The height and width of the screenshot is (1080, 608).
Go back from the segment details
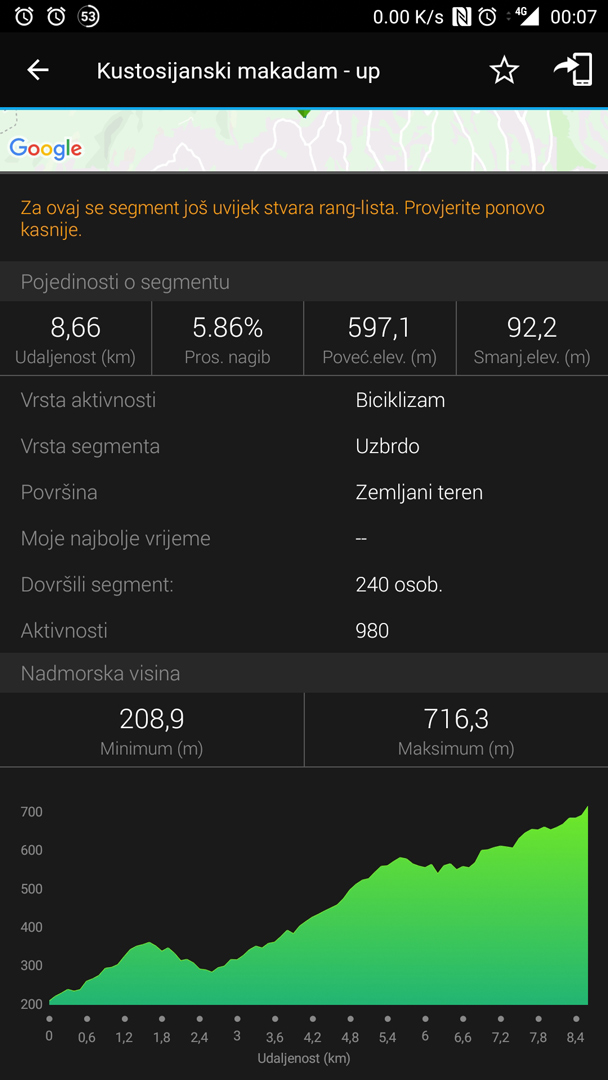coord(38,70)
